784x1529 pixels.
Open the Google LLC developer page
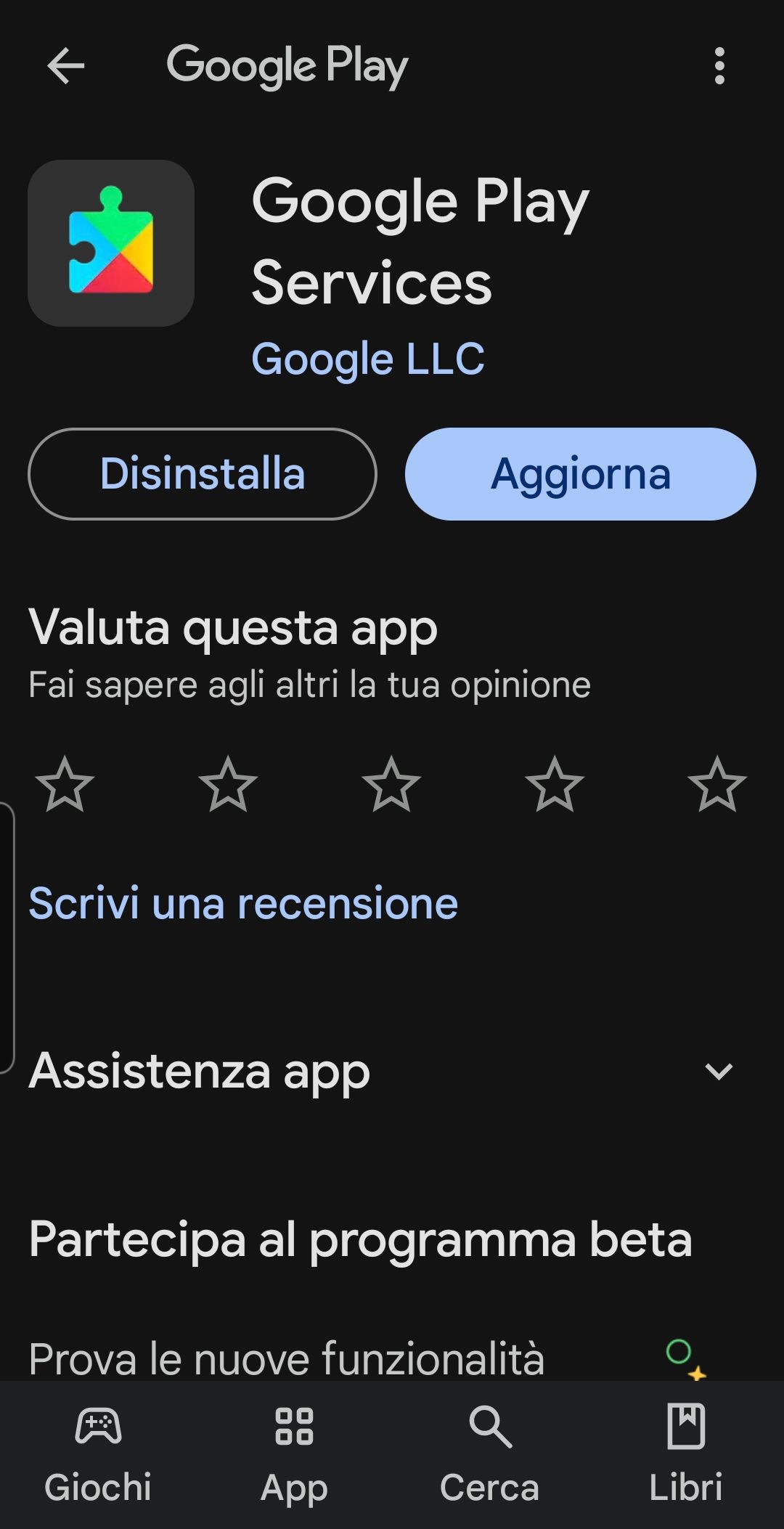(369, 359)
